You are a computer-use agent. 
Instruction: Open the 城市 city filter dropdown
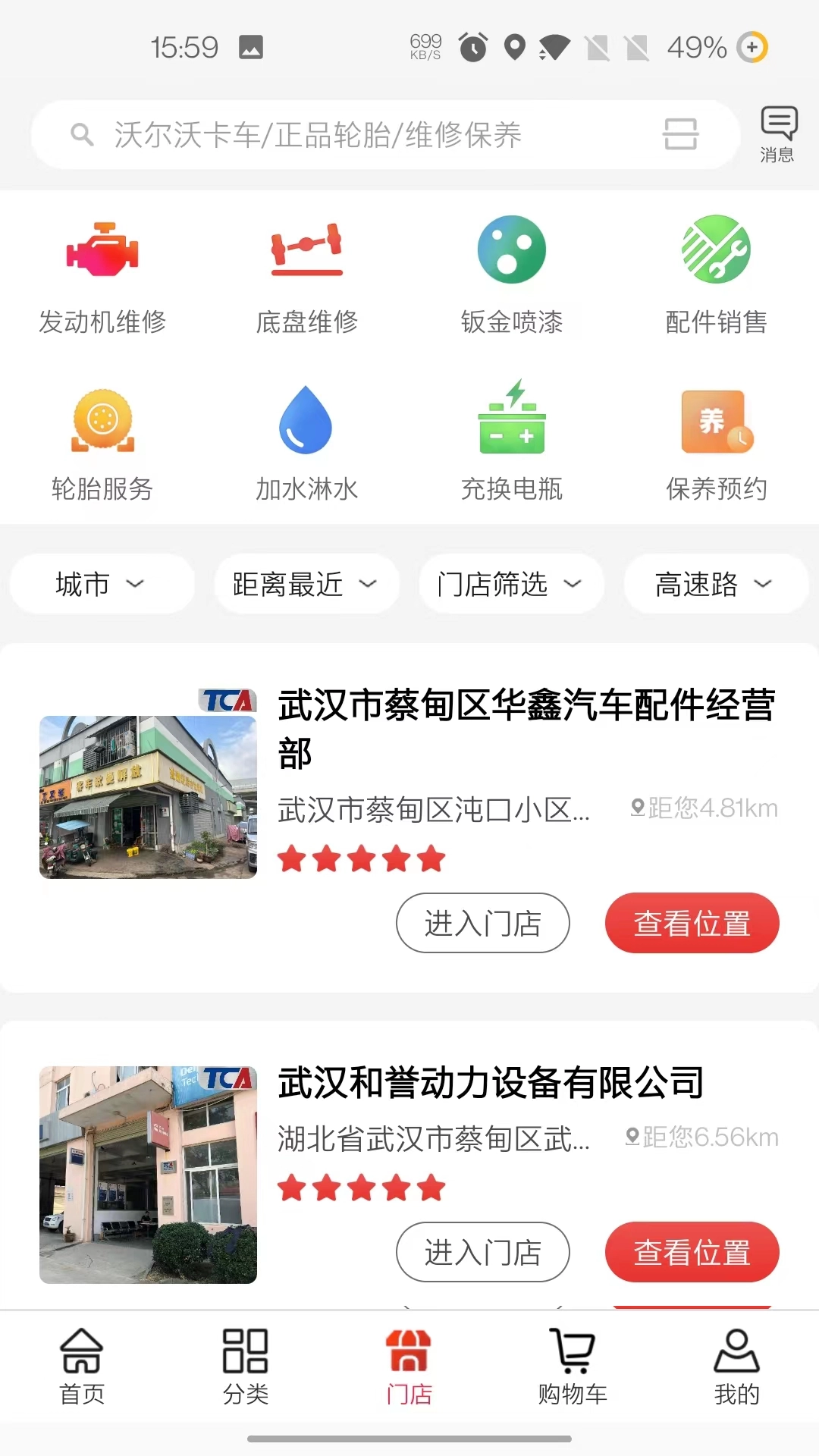tap(102, 584)
